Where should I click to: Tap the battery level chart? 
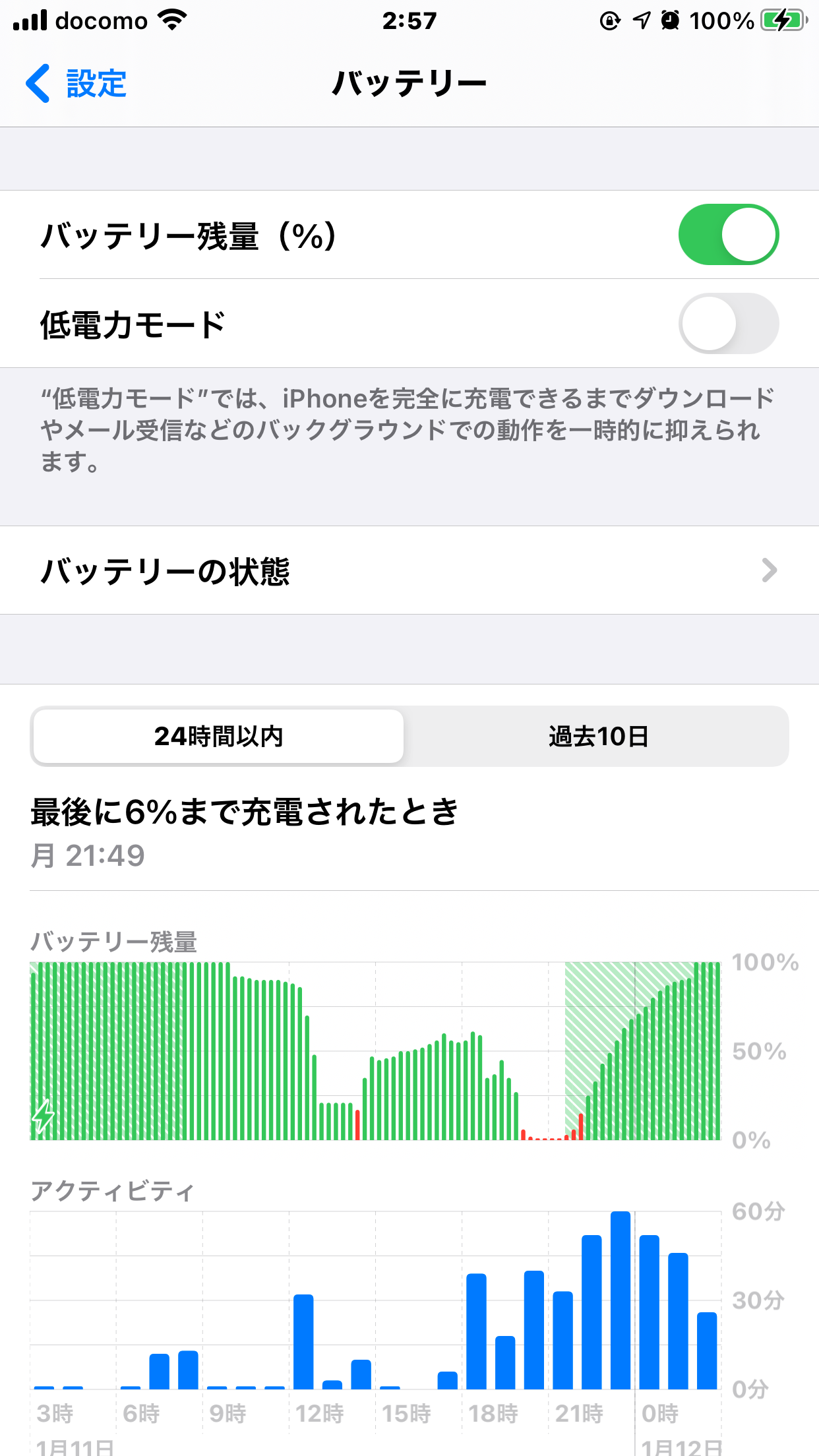point(375,1051)
